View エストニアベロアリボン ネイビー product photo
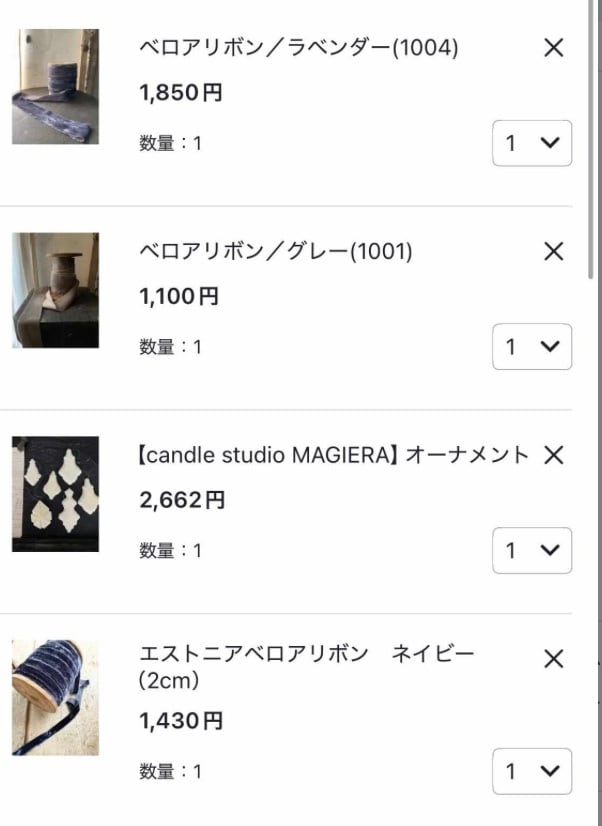The image size is (602, 826). point(55,698)
